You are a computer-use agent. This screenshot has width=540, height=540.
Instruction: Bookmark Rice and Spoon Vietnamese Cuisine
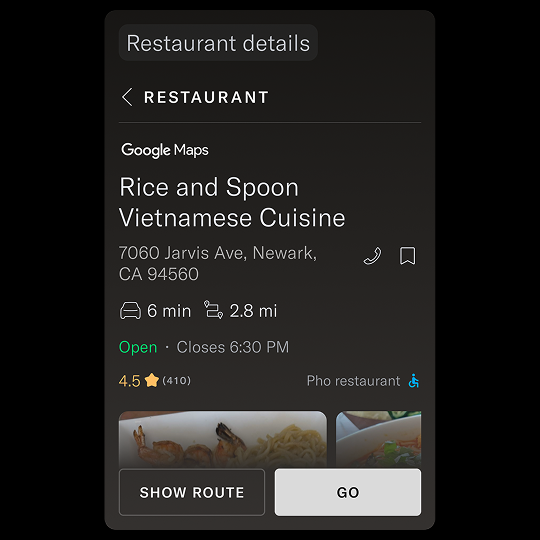407,256
